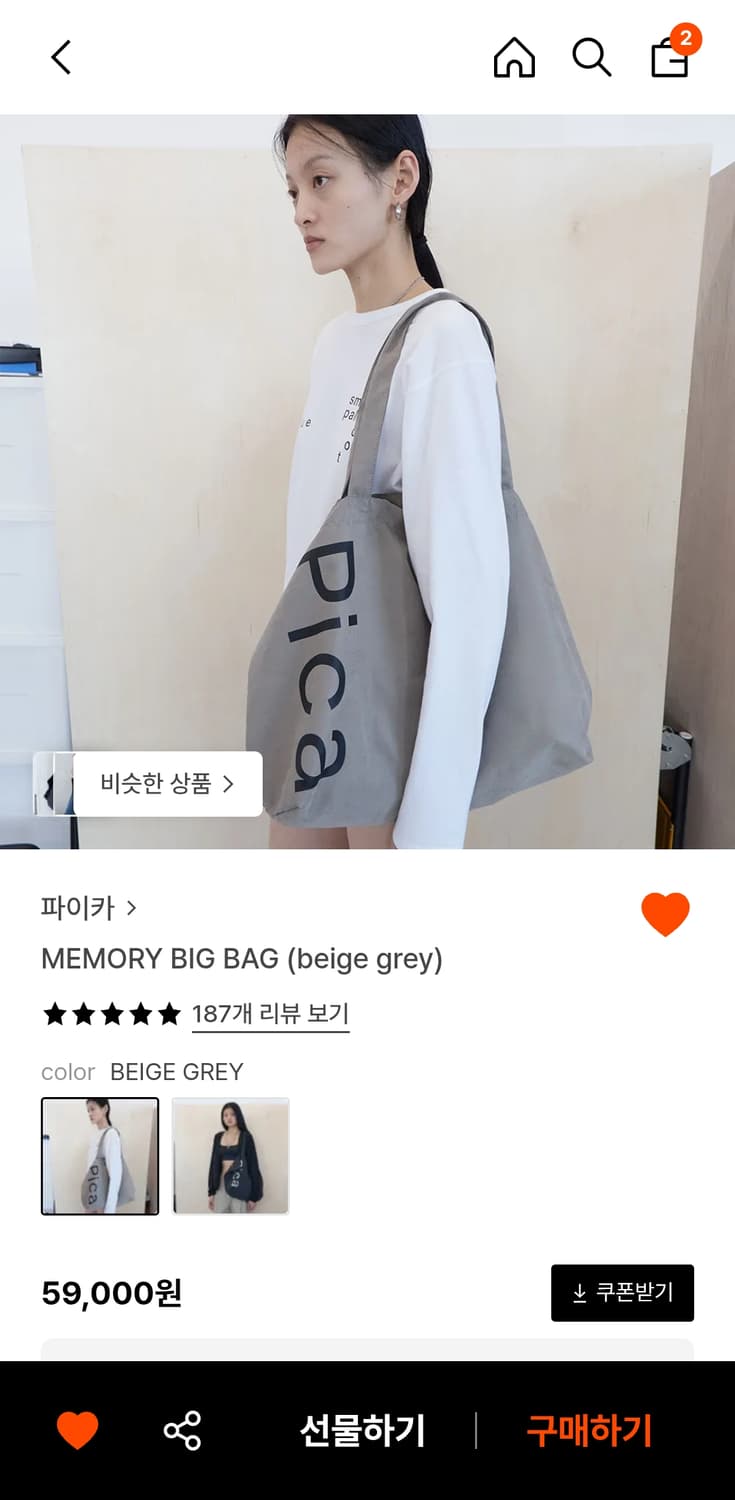Tap the back arrow at top left
The height and width of the screenshot is (1500, 735).
60,57
